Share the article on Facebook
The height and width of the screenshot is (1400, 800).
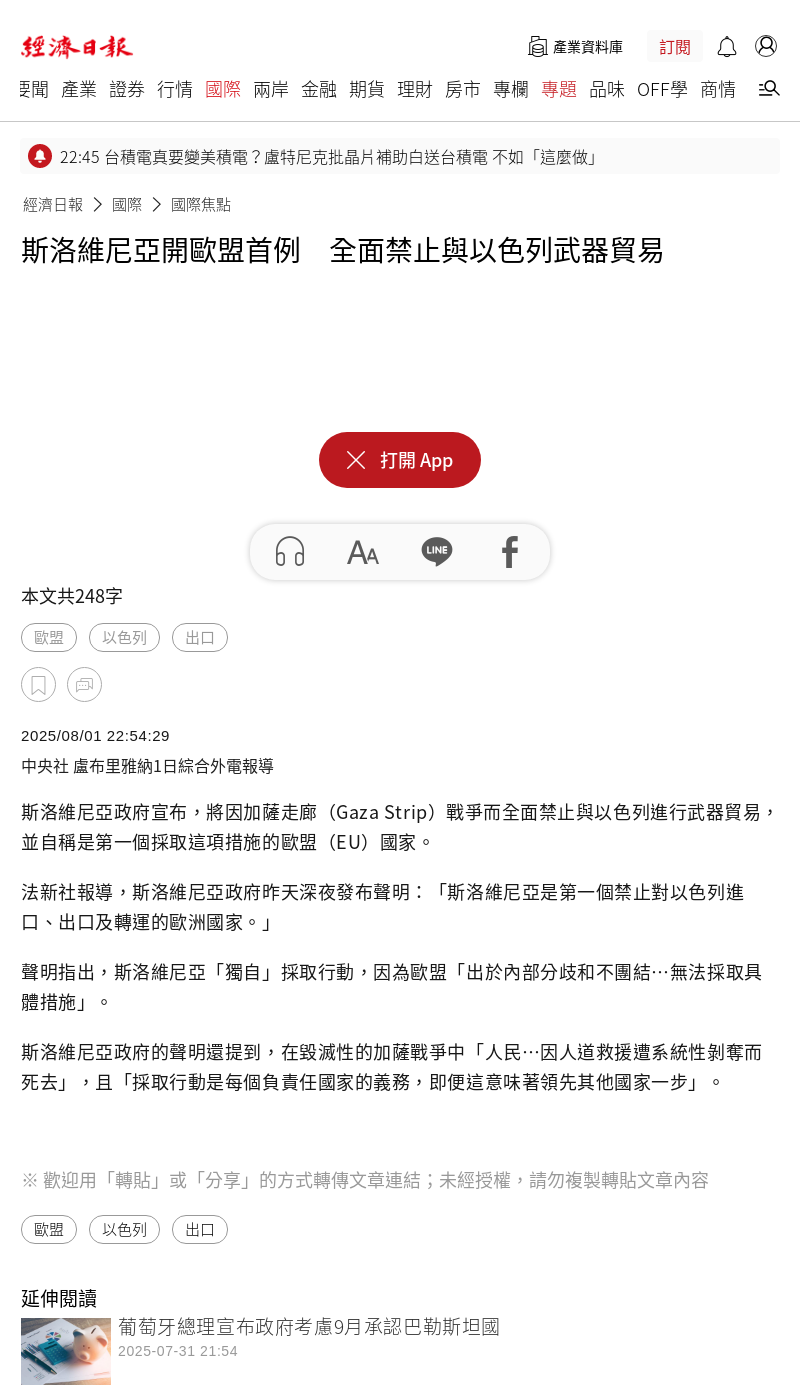[x=510, y=552]
